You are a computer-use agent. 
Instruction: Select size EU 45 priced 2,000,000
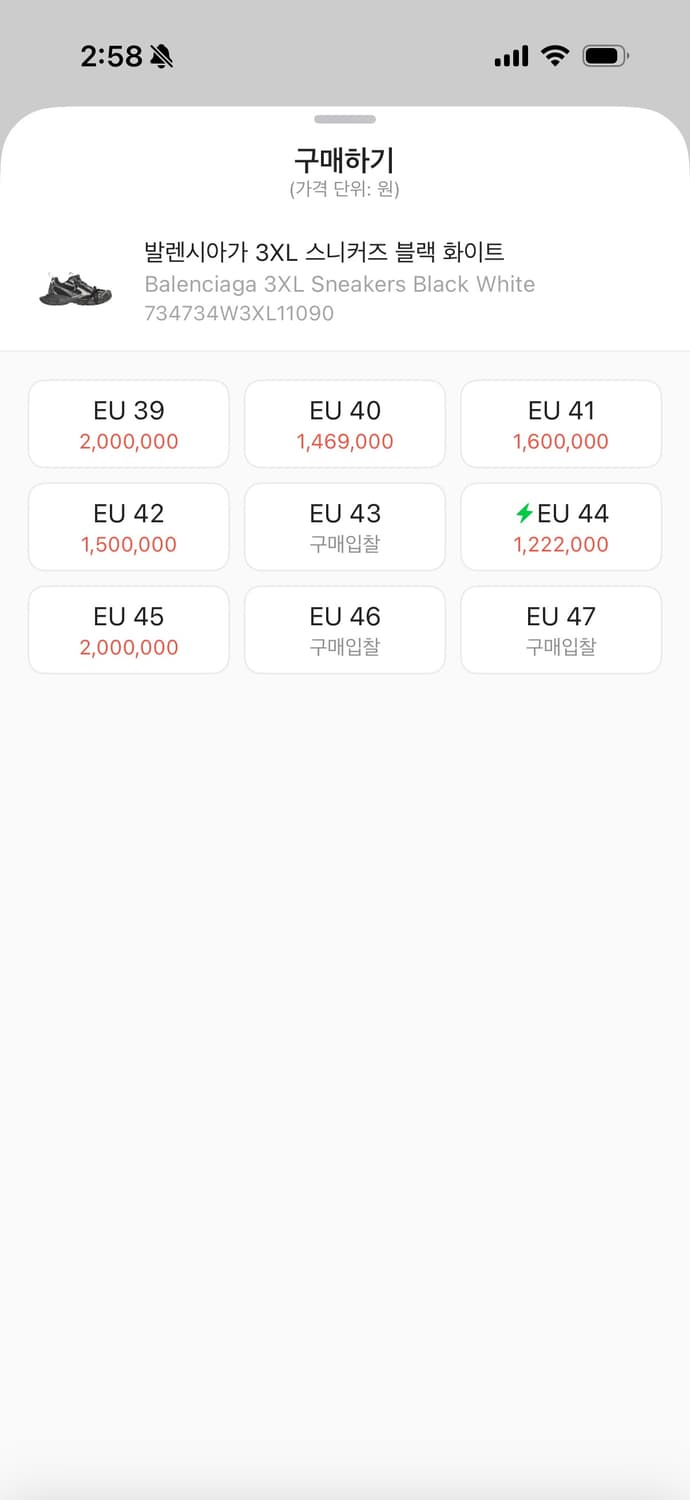(129, 630)
